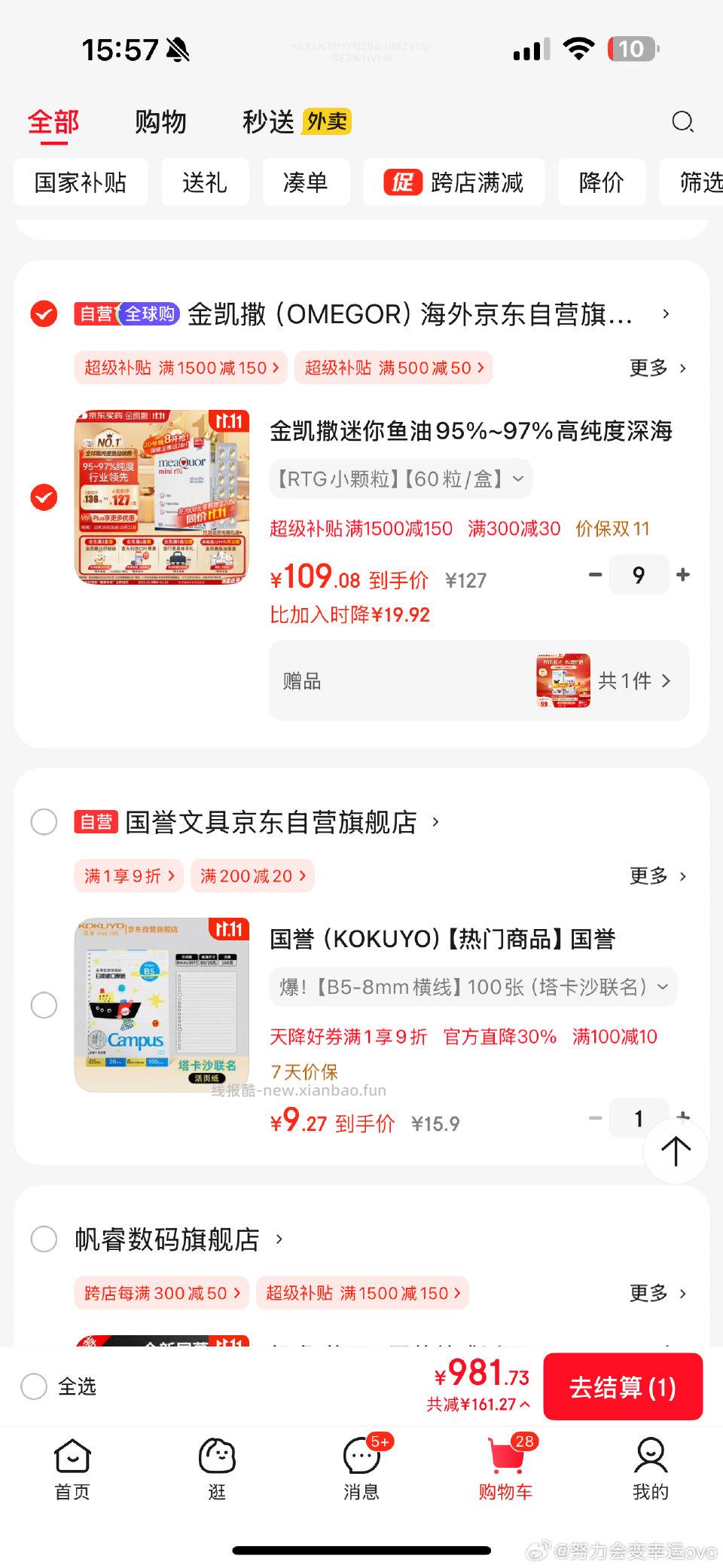Select the 全选 select-all checkbox
The height and width of the screenshot is (1568, 723).
click(x=34, y=1386)
